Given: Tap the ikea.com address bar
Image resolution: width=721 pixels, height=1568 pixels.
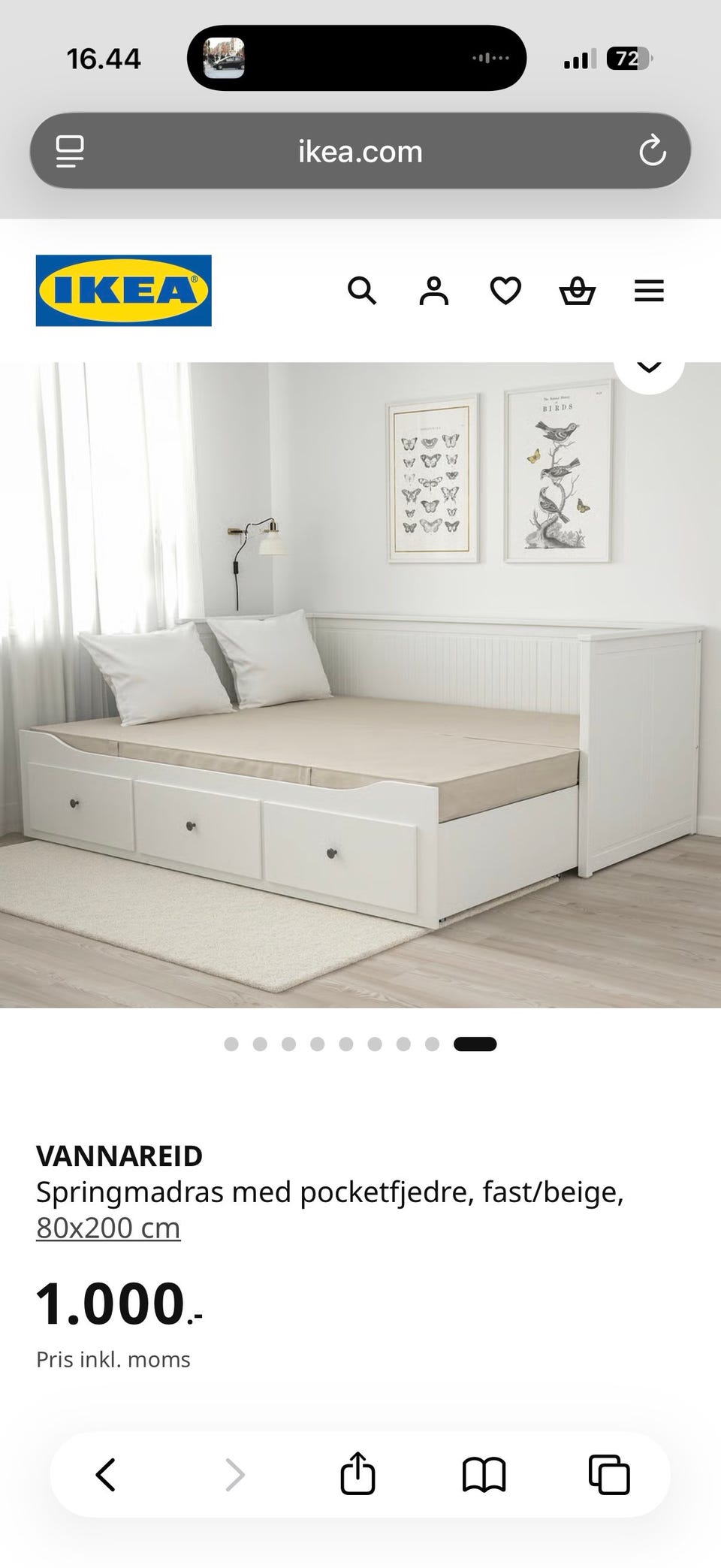Looking at the screenshot, I should pyautogui.click(x=360, y=151).
